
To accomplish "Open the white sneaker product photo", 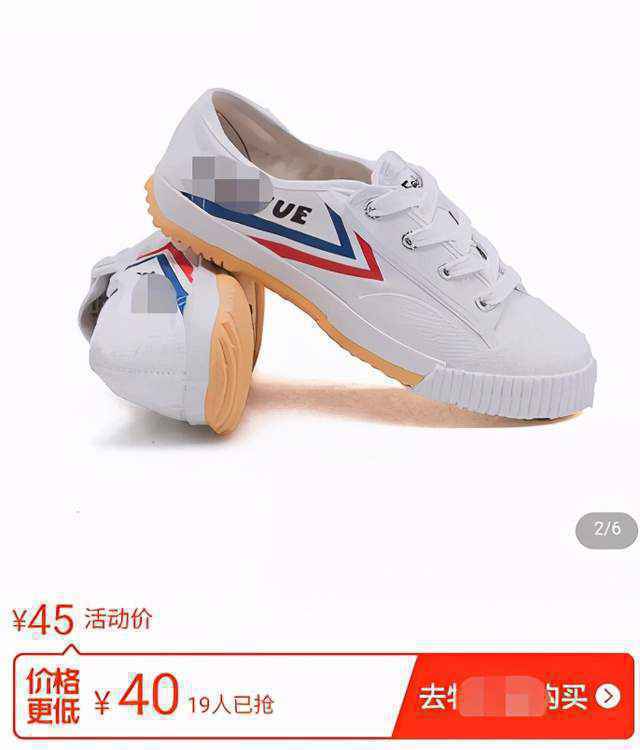I will (340, 270).
